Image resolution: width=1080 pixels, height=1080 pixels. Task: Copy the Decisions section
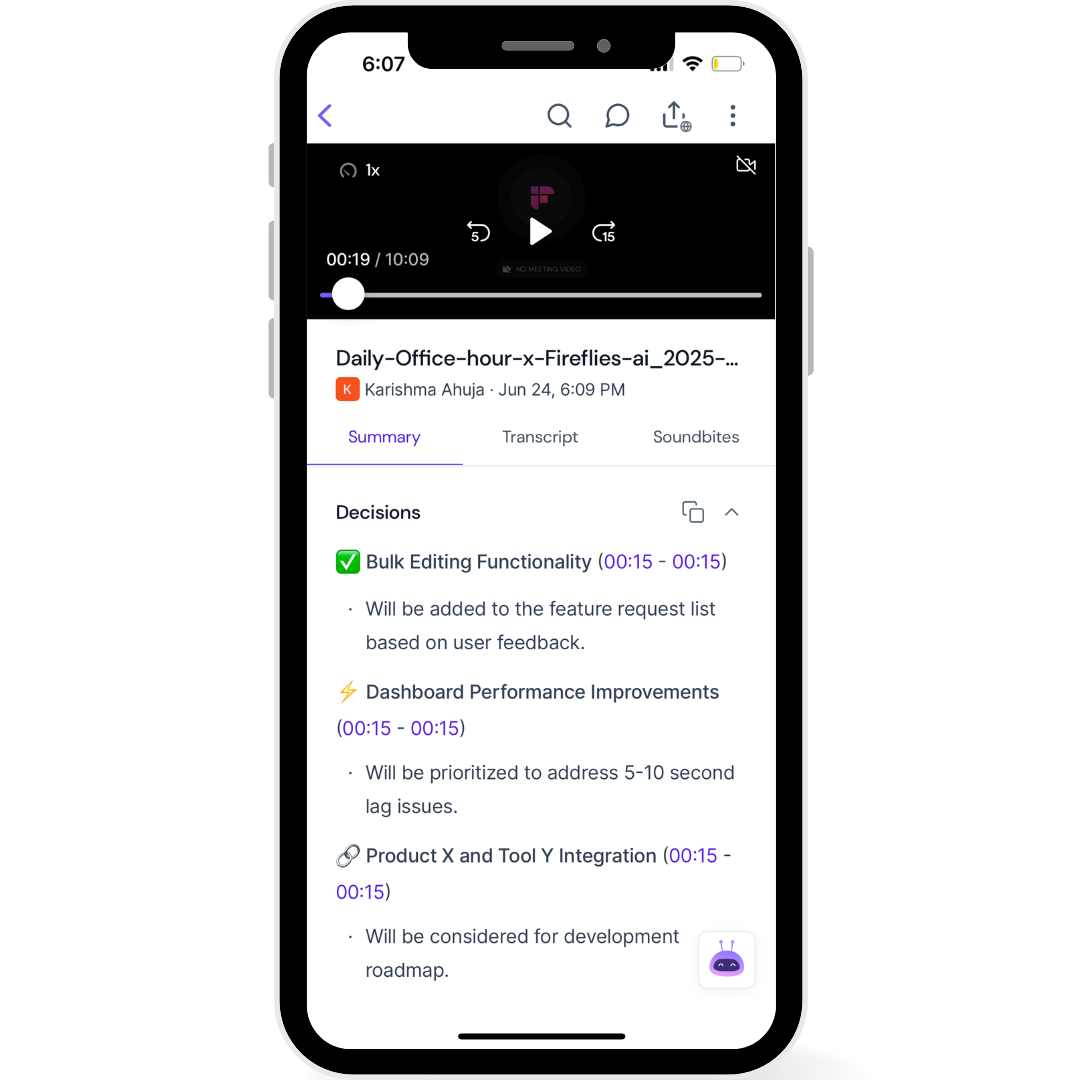click(693, 512)
